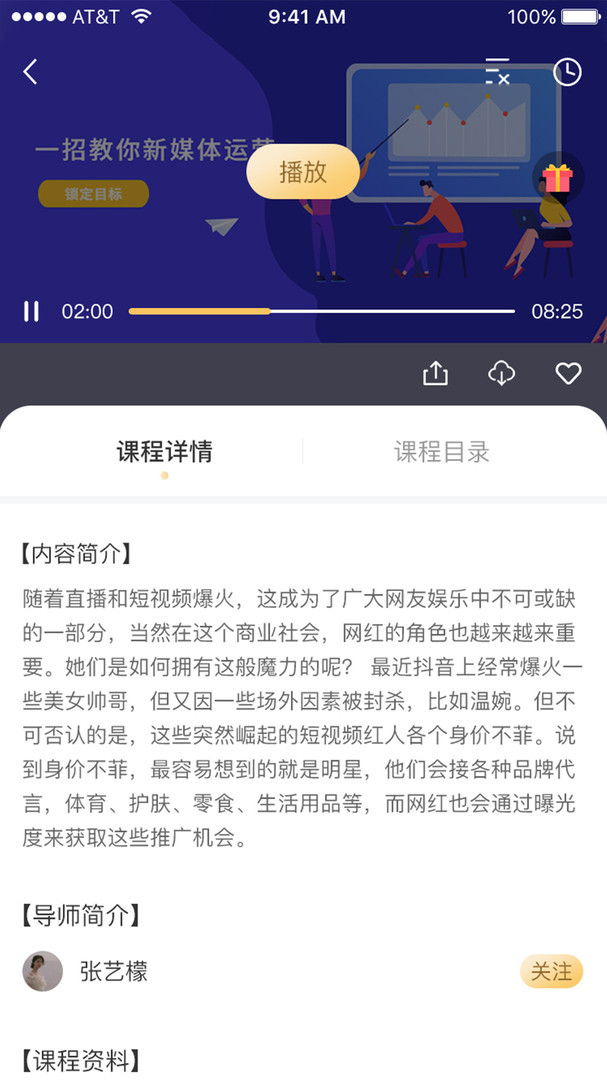This screenshot has width=607, height=1080.
Task: Open the playlist icon in the video header
Action: [497, 72]
